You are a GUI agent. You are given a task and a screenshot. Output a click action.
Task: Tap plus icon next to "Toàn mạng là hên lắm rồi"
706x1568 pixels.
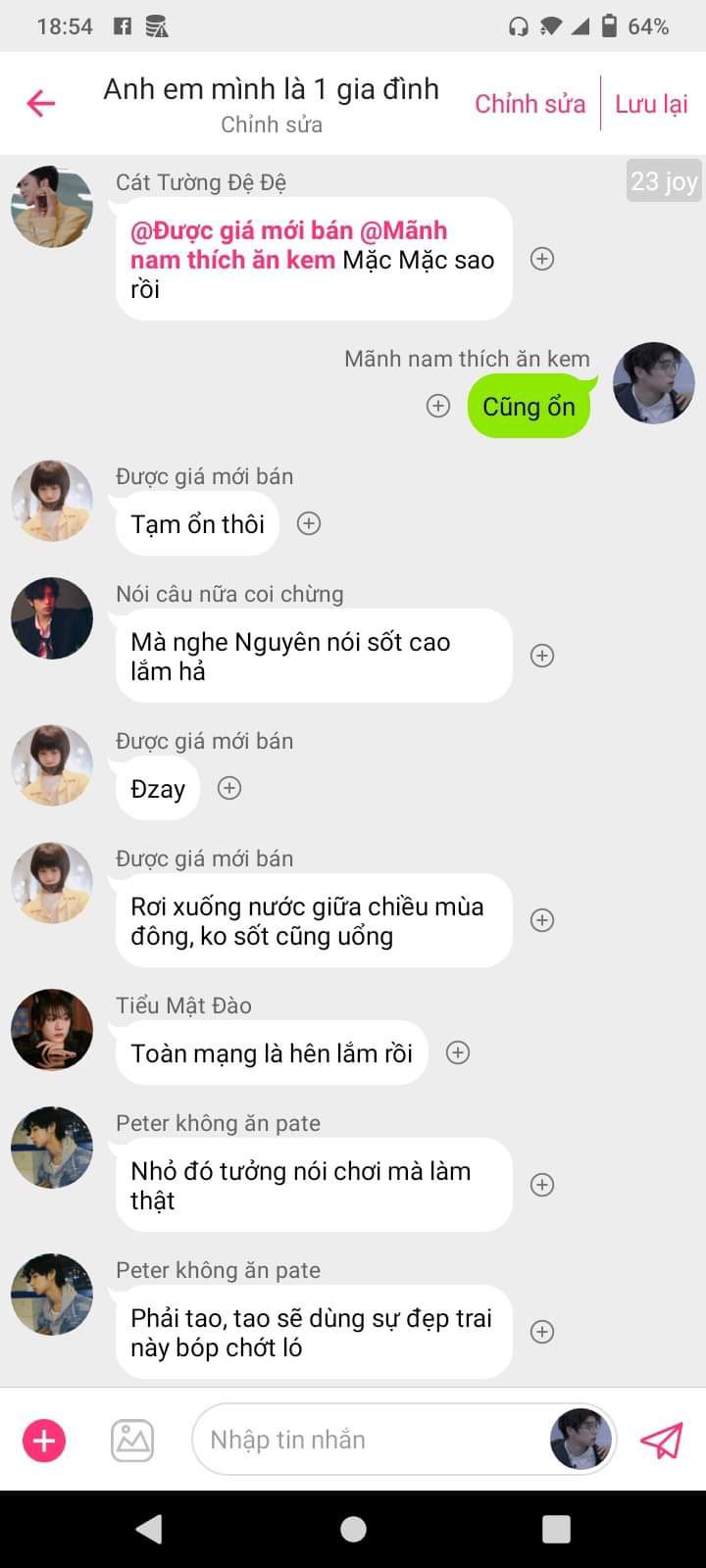(458, 1053)
